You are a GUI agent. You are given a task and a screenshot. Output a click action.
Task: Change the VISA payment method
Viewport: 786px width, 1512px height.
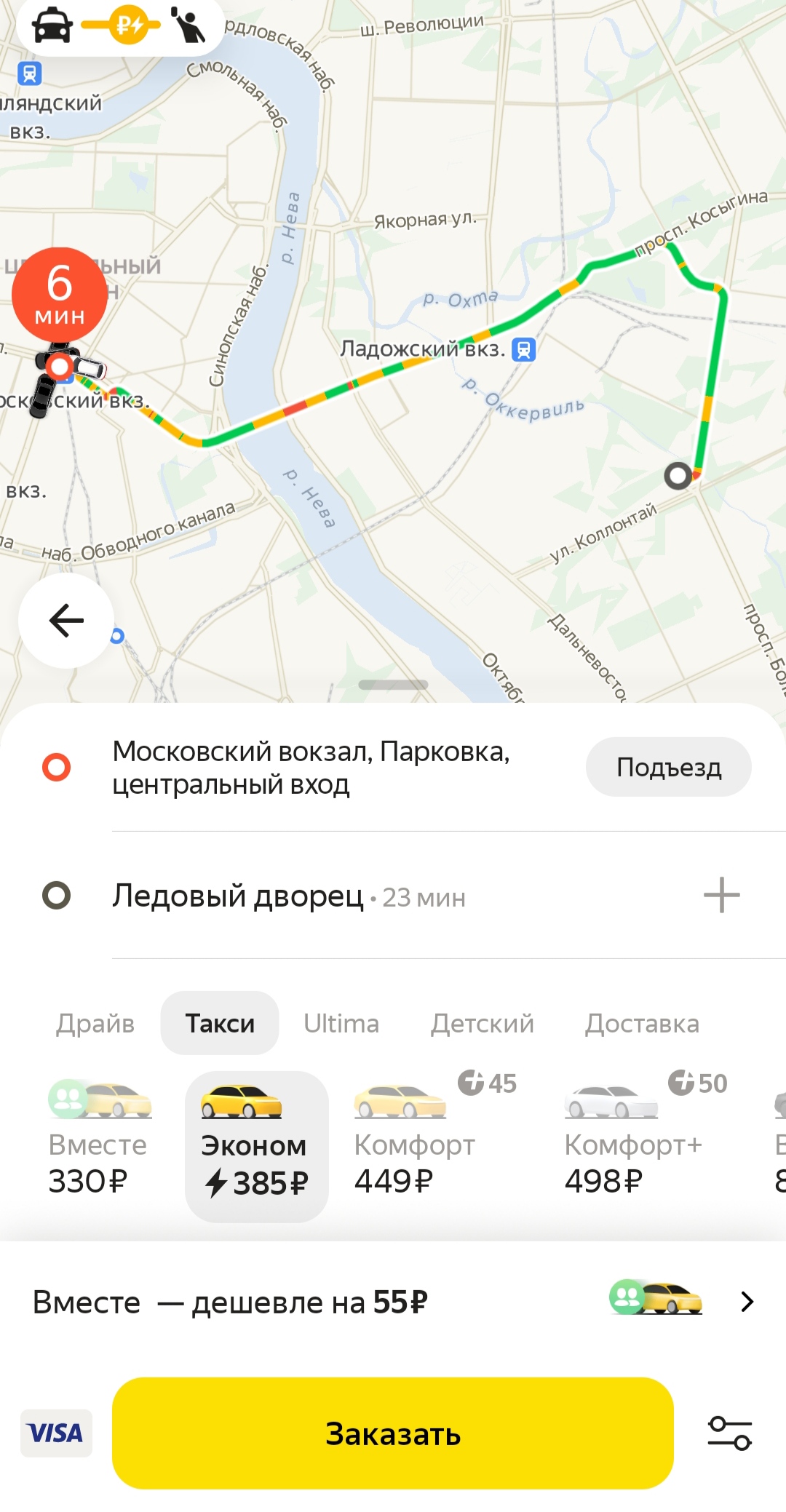click(56, 1433)
